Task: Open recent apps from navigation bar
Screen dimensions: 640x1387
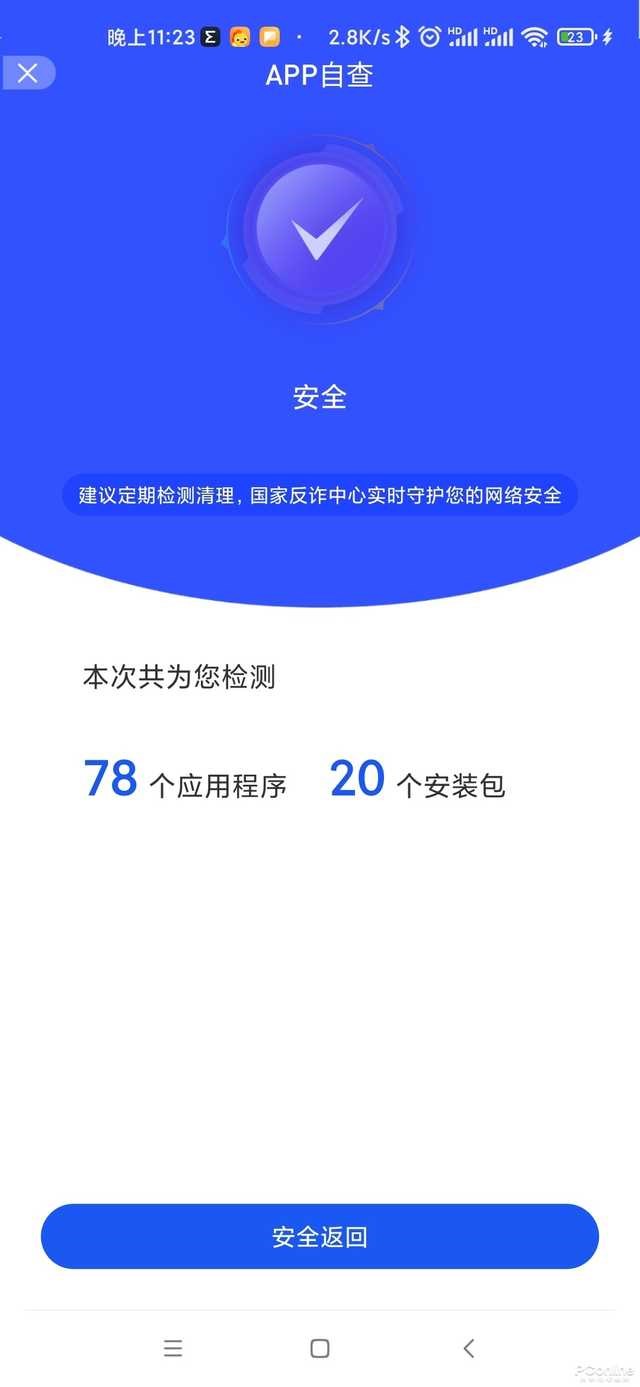Action: pos(173,1348)
